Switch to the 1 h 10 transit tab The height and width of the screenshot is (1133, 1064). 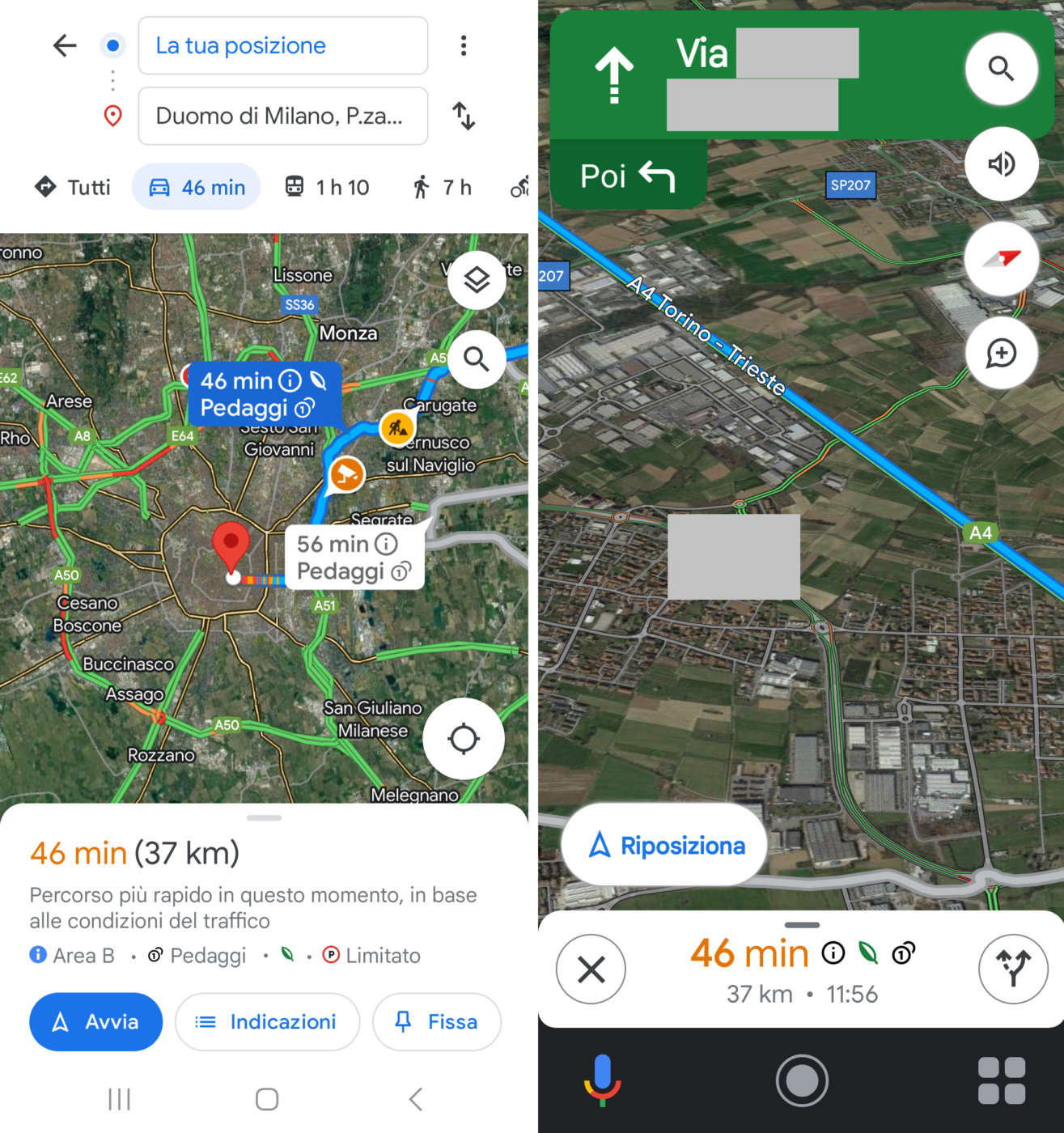[327, 188]
